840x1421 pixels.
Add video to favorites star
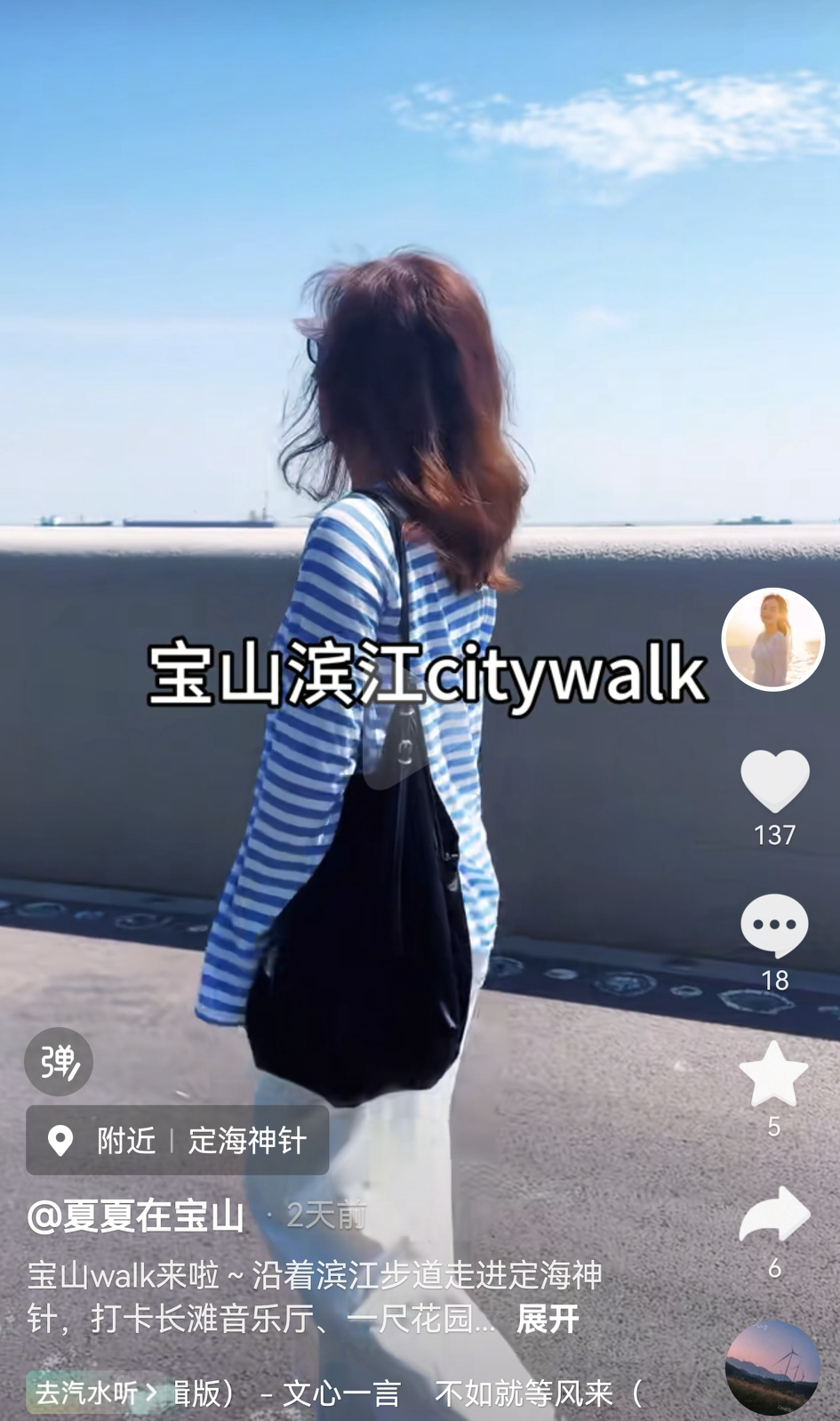click(x=774, y=1073)
